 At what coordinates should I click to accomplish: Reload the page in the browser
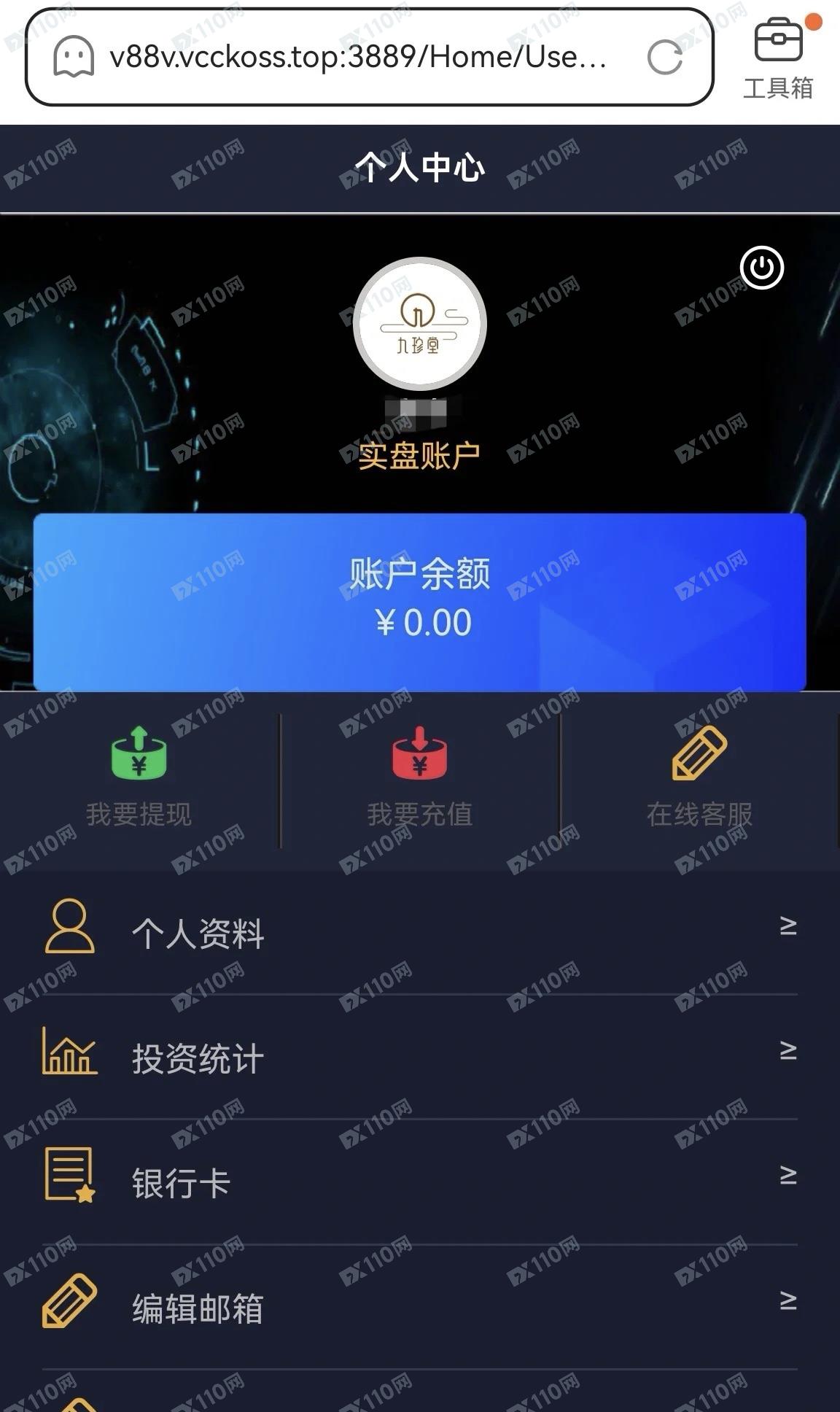pos(664,58)
